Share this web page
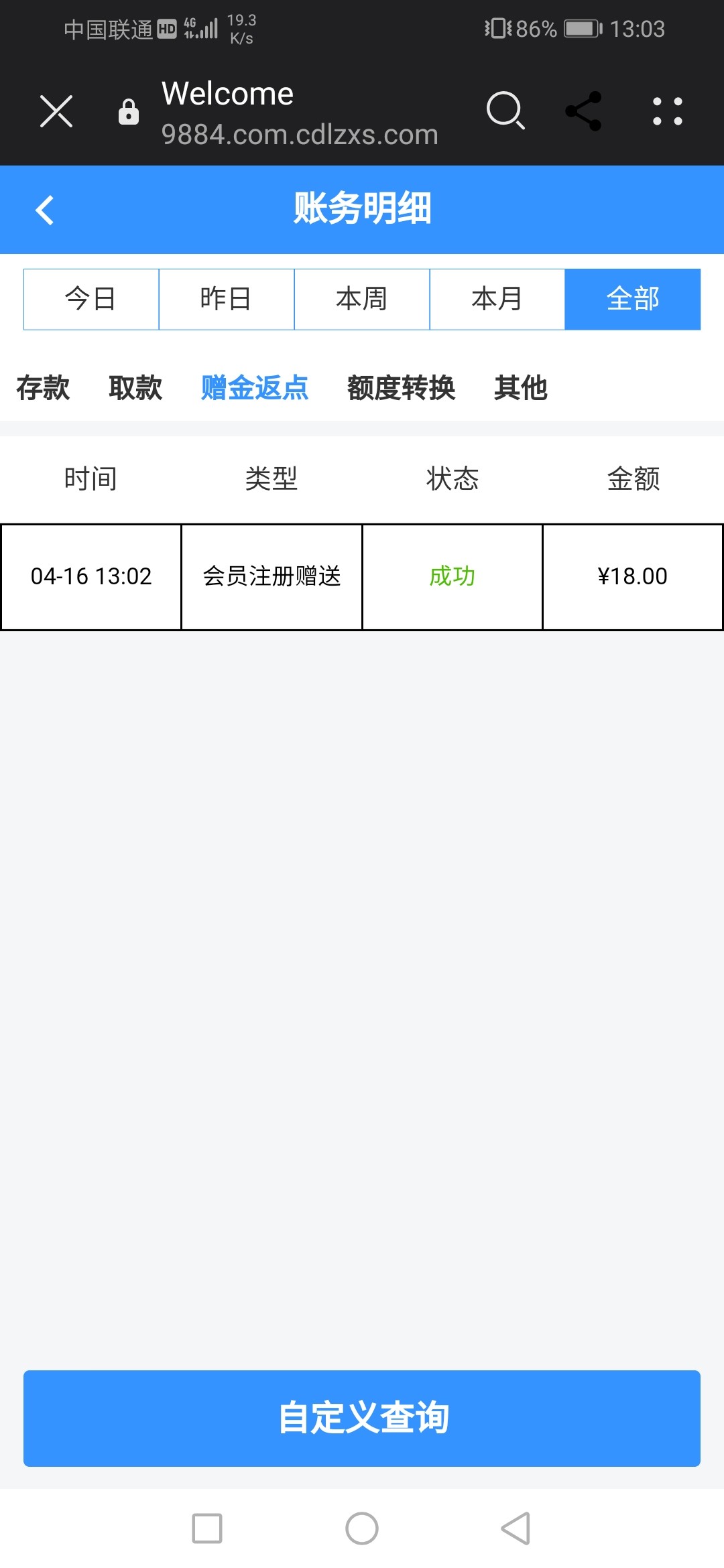The height and width of the screenshot is (1568, 724). (583, 111)
